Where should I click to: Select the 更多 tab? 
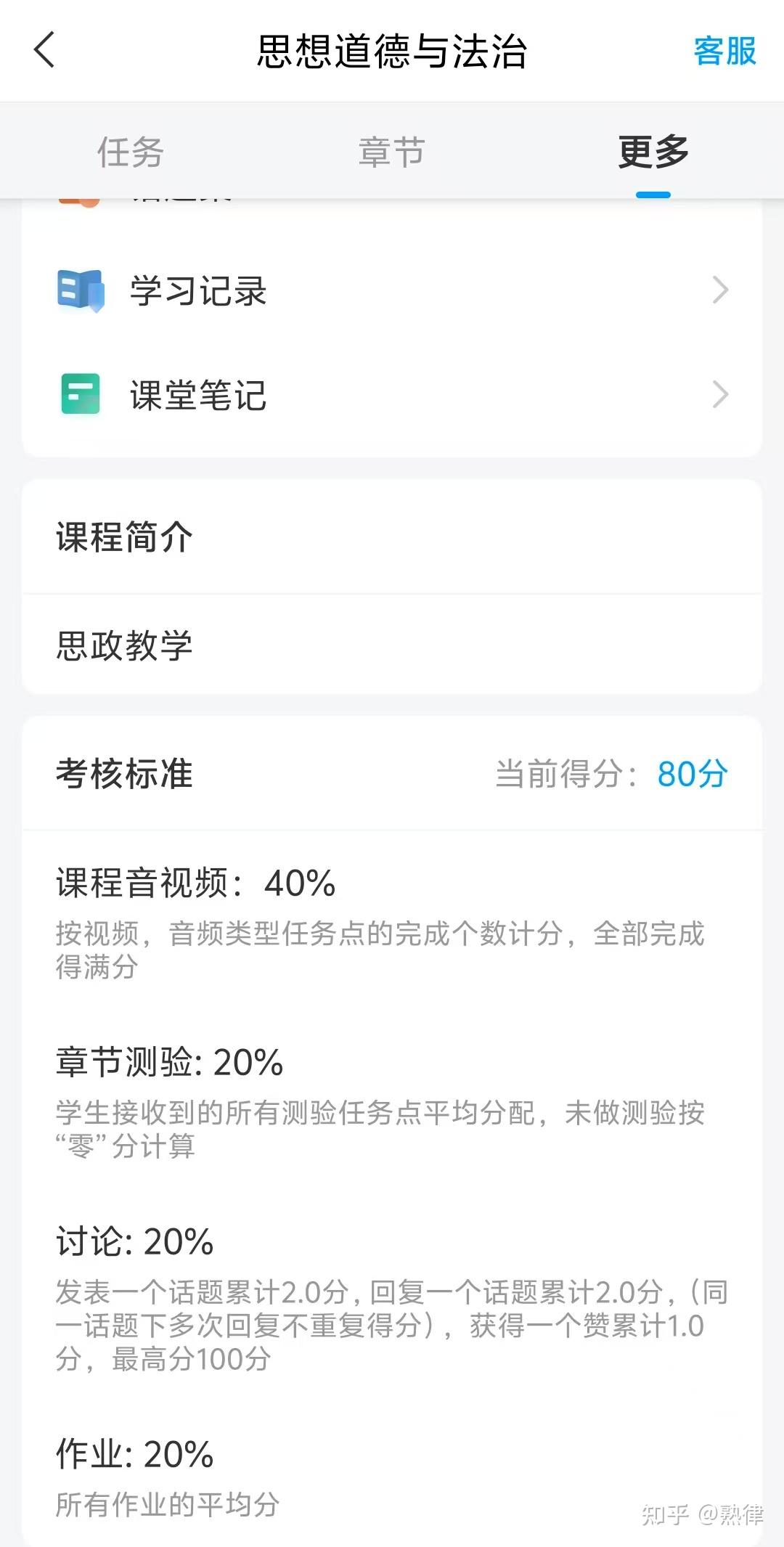click(x=653, y=152)
